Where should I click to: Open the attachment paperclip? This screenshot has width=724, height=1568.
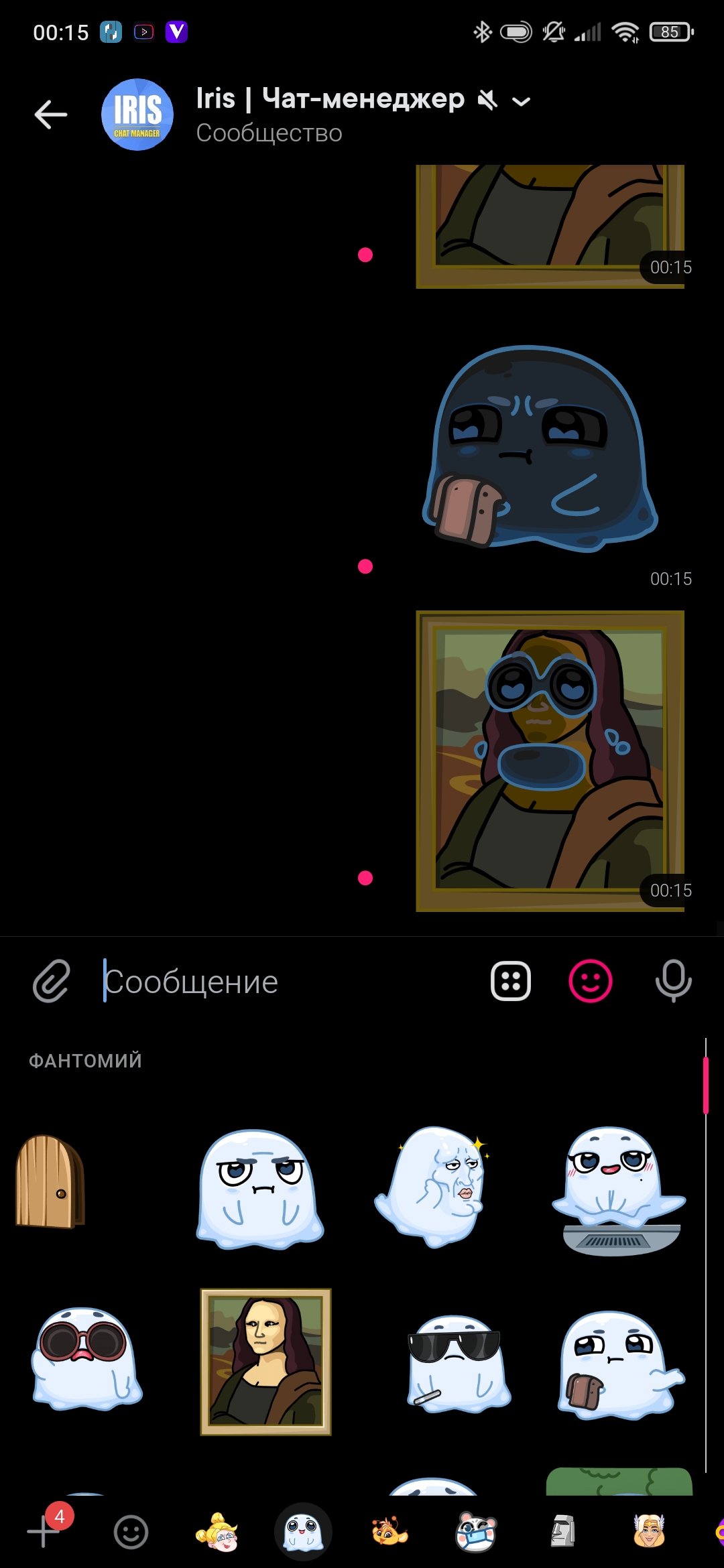pyautogui.click(x=52, y=981)
